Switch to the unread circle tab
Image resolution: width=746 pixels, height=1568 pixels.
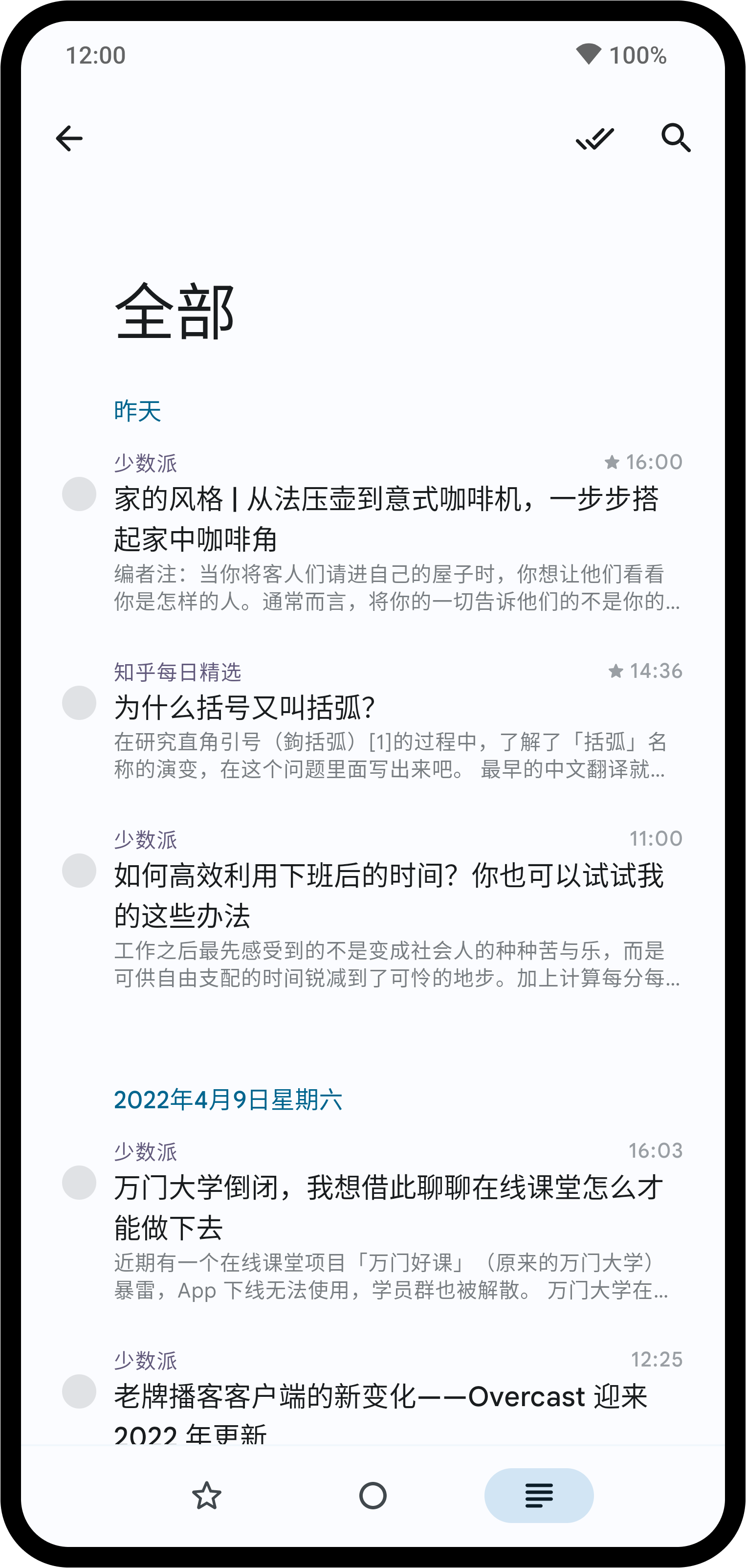tap(373, 1495)
